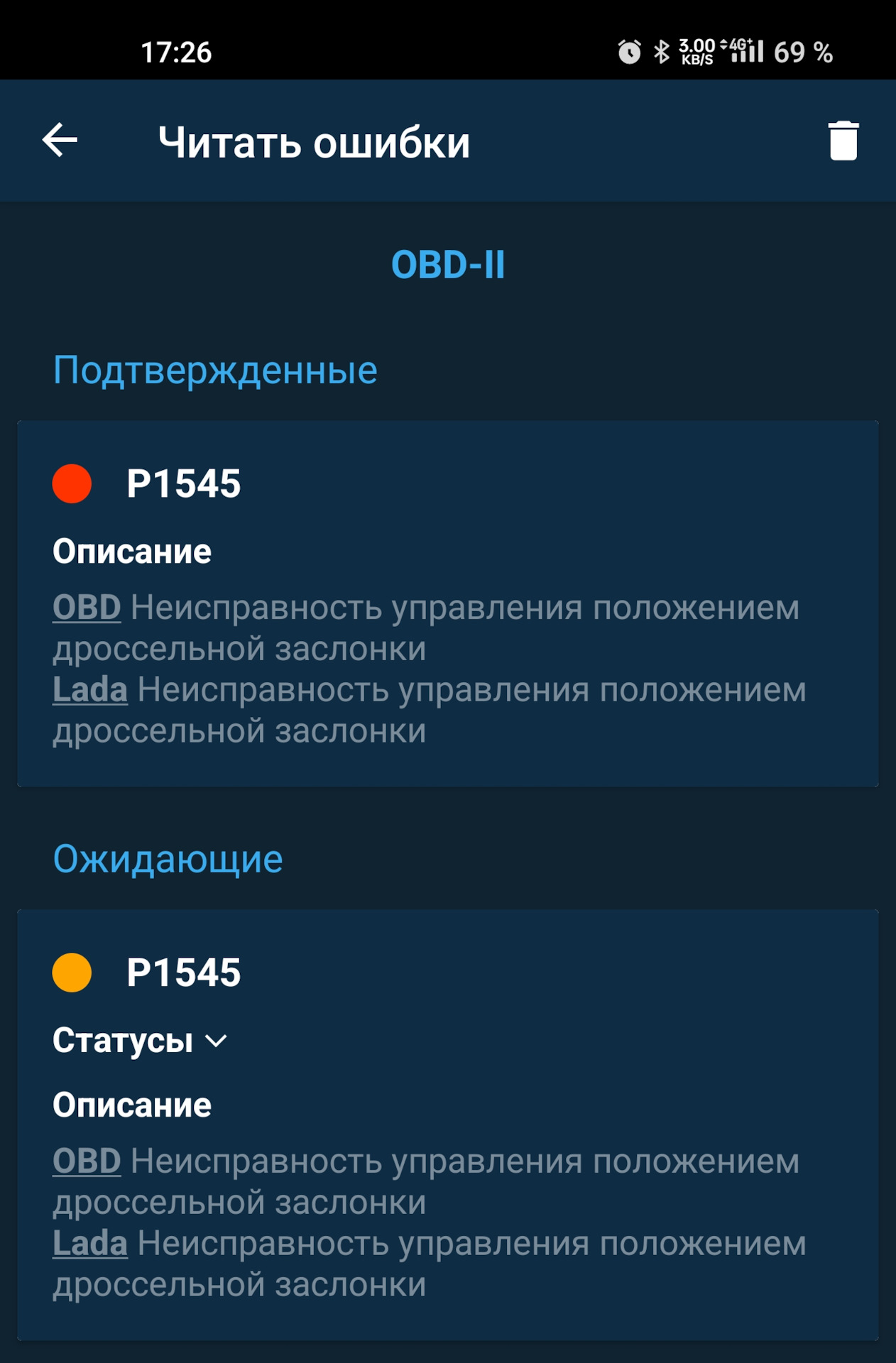Open the Lada link in the pending P1545 card
This screenshot has height=1363, width=896.
[90, 1244]
